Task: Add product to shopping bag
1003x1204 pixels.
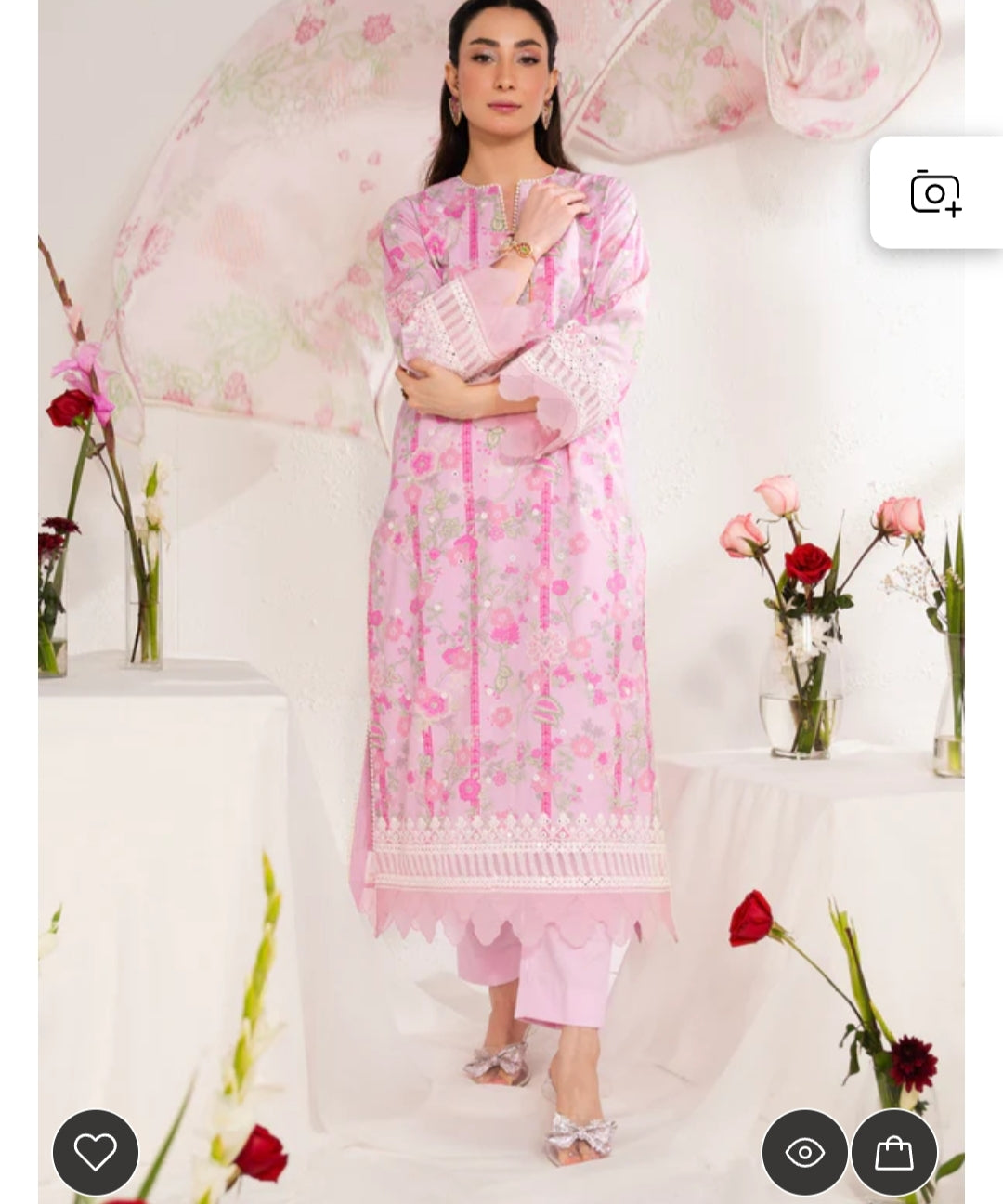Action: (x=894, y=1153)
